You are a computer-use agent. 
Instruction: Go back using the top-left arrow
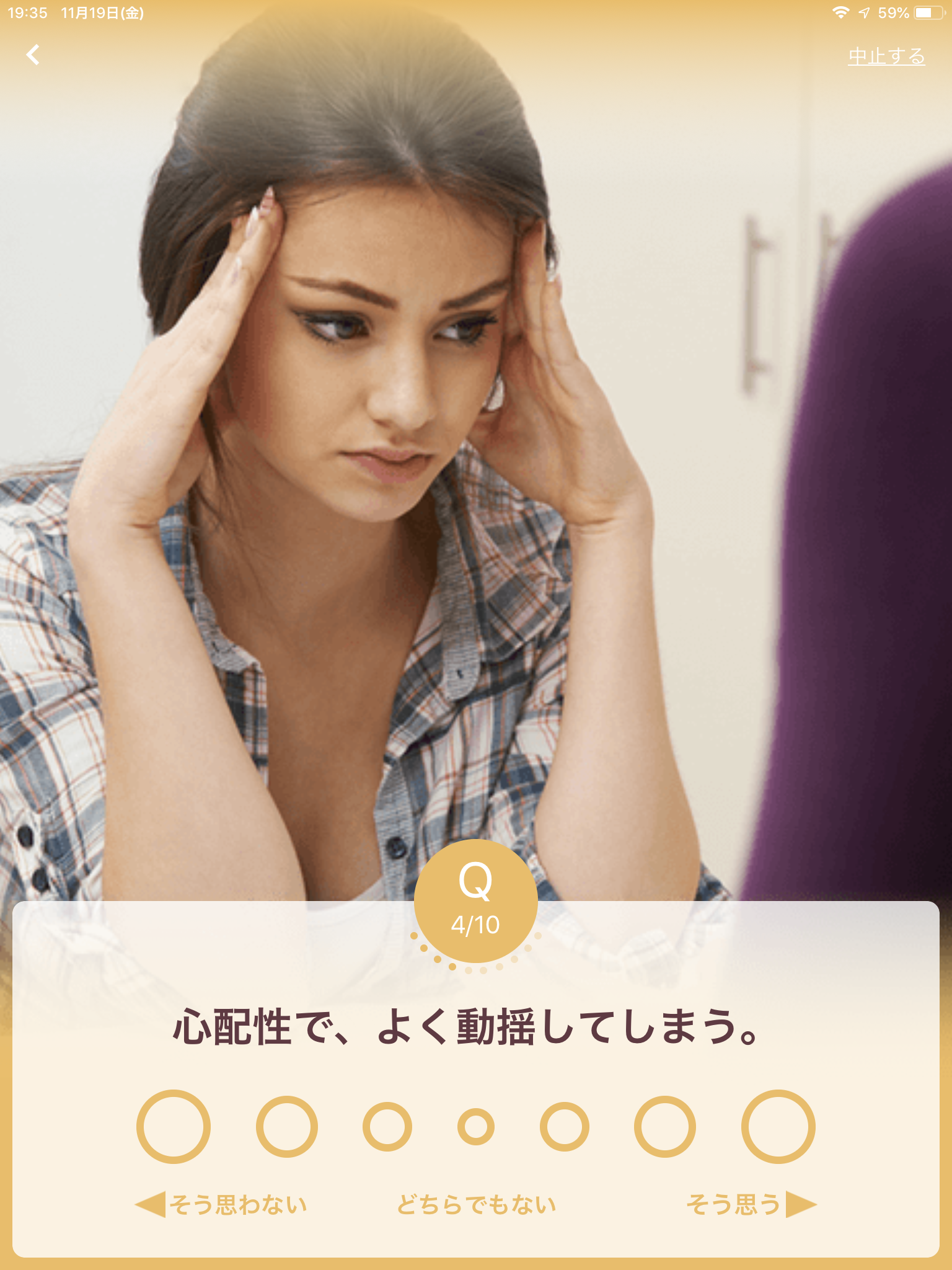(x=33, y=55)
